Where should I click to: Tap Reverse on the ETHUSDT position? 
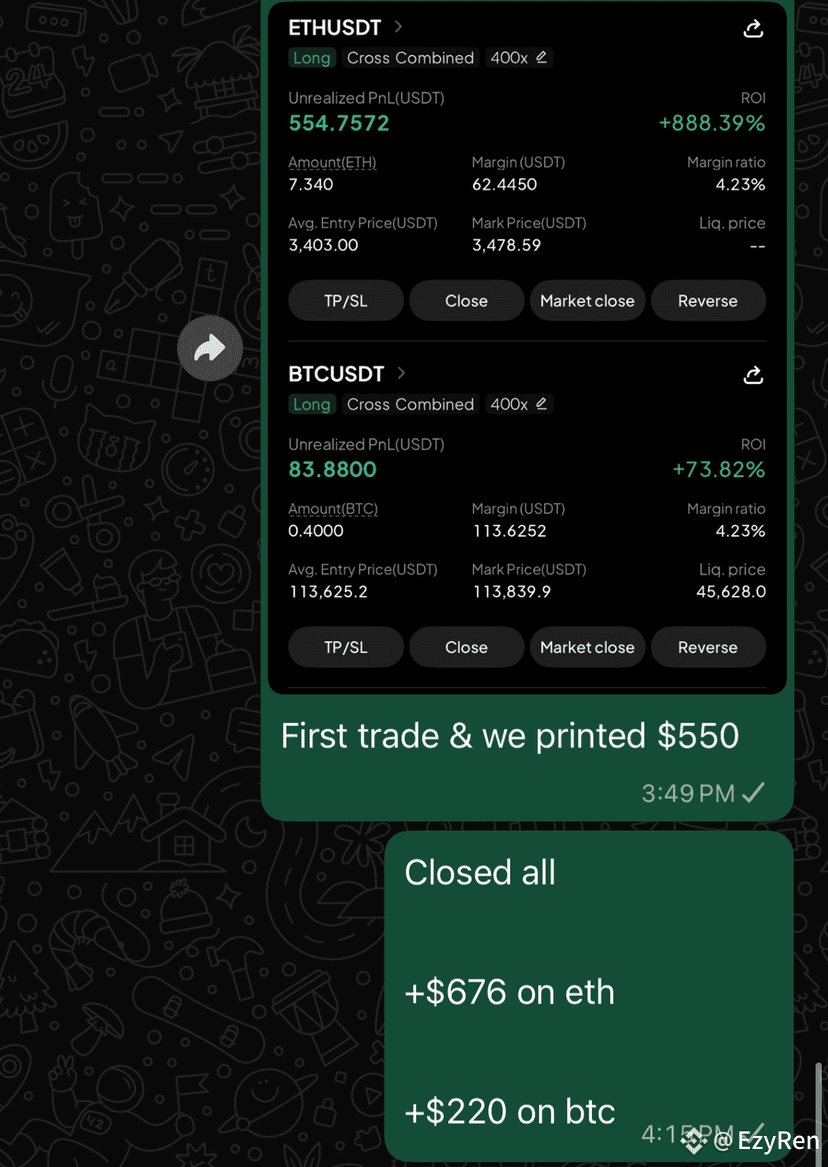pos(708,300)
